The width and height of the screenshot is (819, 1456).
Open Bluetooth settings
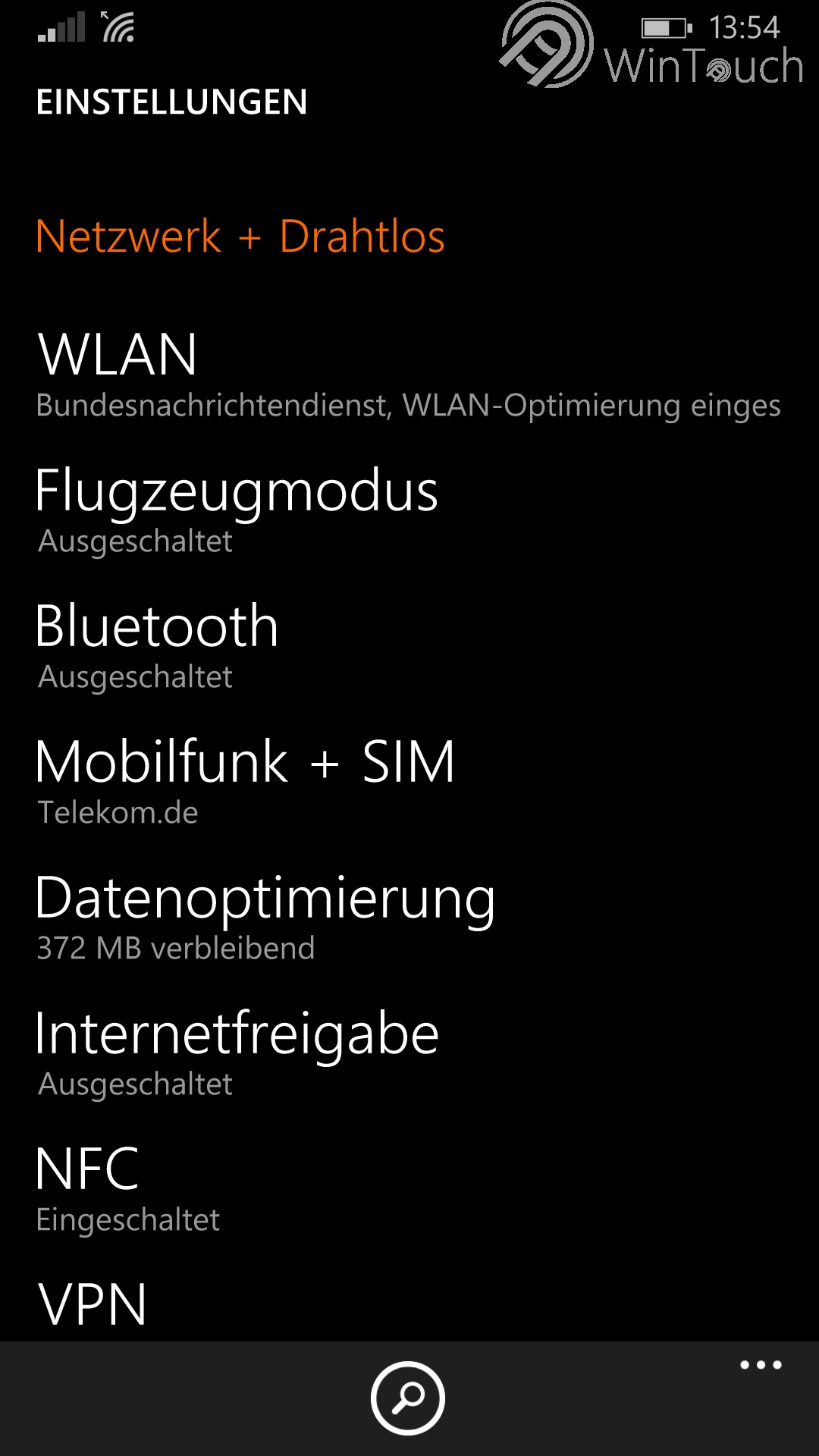coord(409,646)
